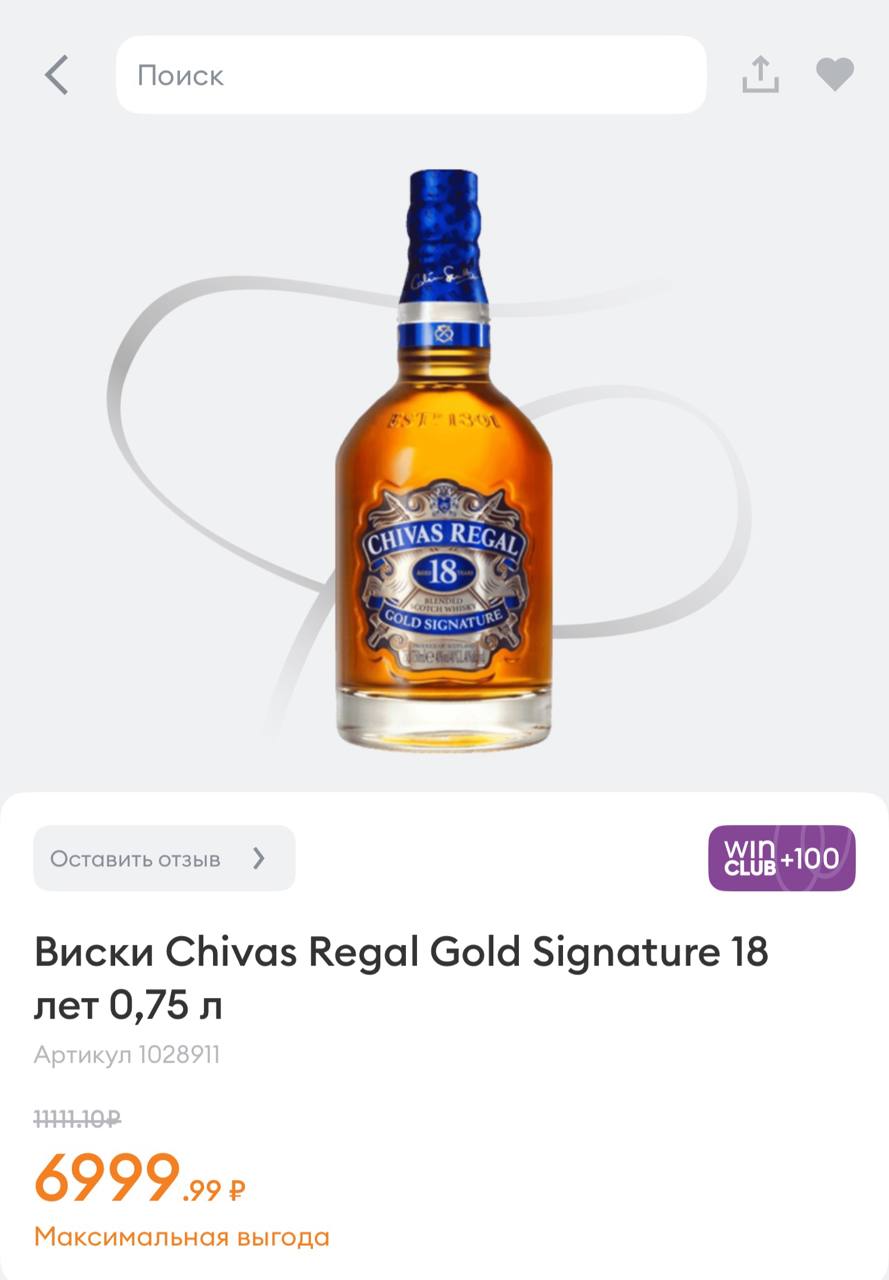Image resolution: width=889 pixels, height=1280 pixels.
Task: Tap Оставить отзыв to leave a review
Action: tap(164, 858)
